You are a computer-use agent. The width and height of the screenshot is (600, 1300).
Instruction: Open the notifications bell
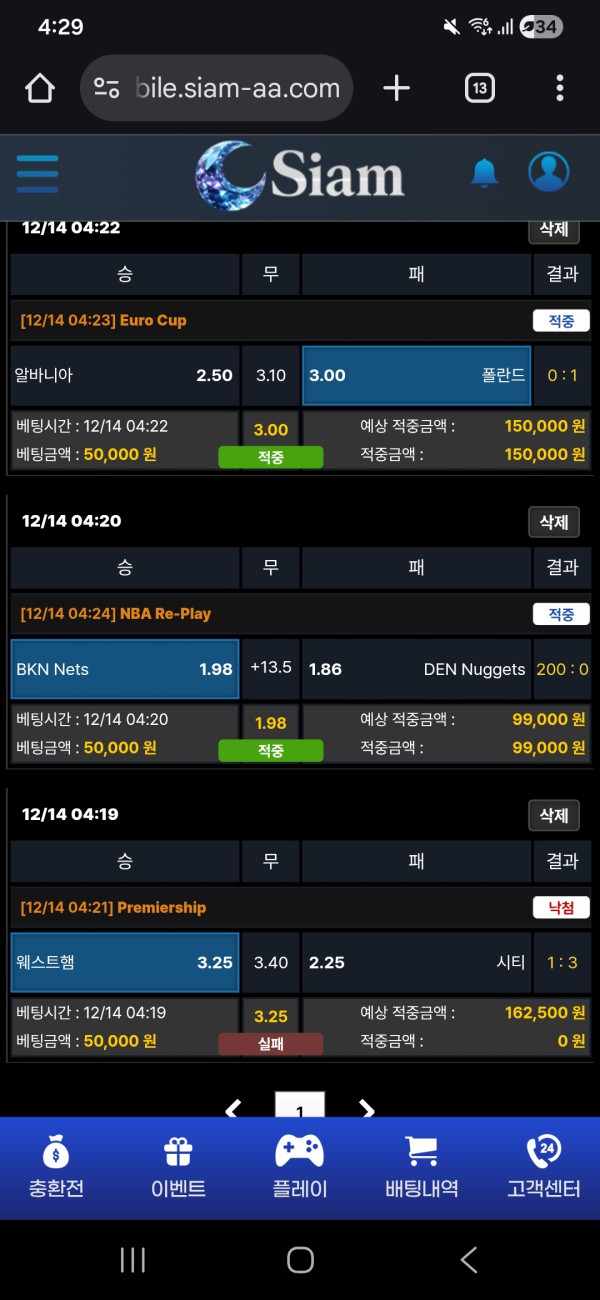(485, 173)
